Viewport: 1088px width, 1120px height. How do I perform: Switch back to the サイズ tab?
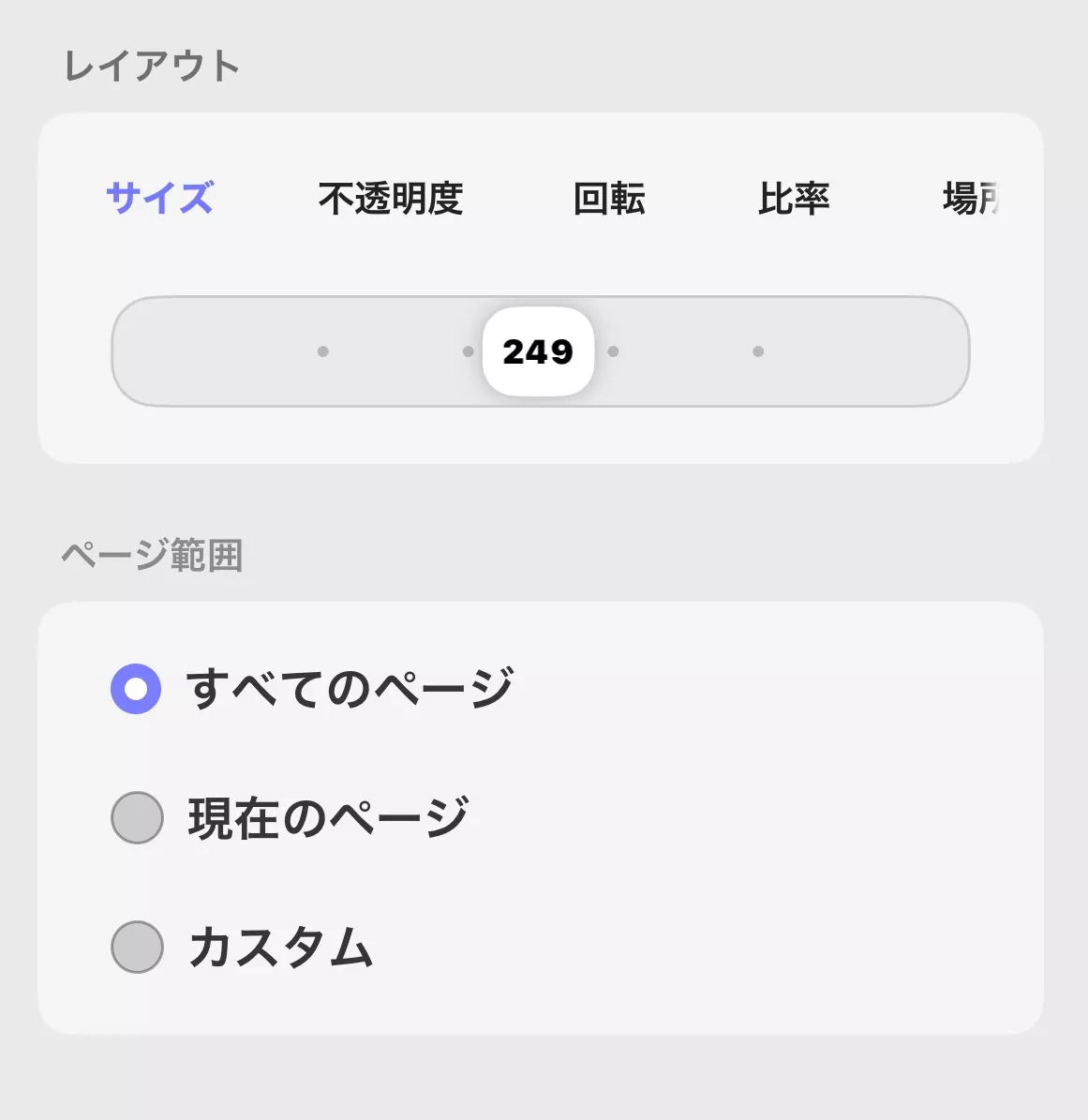pyautogui.click(x=161, y=195)
